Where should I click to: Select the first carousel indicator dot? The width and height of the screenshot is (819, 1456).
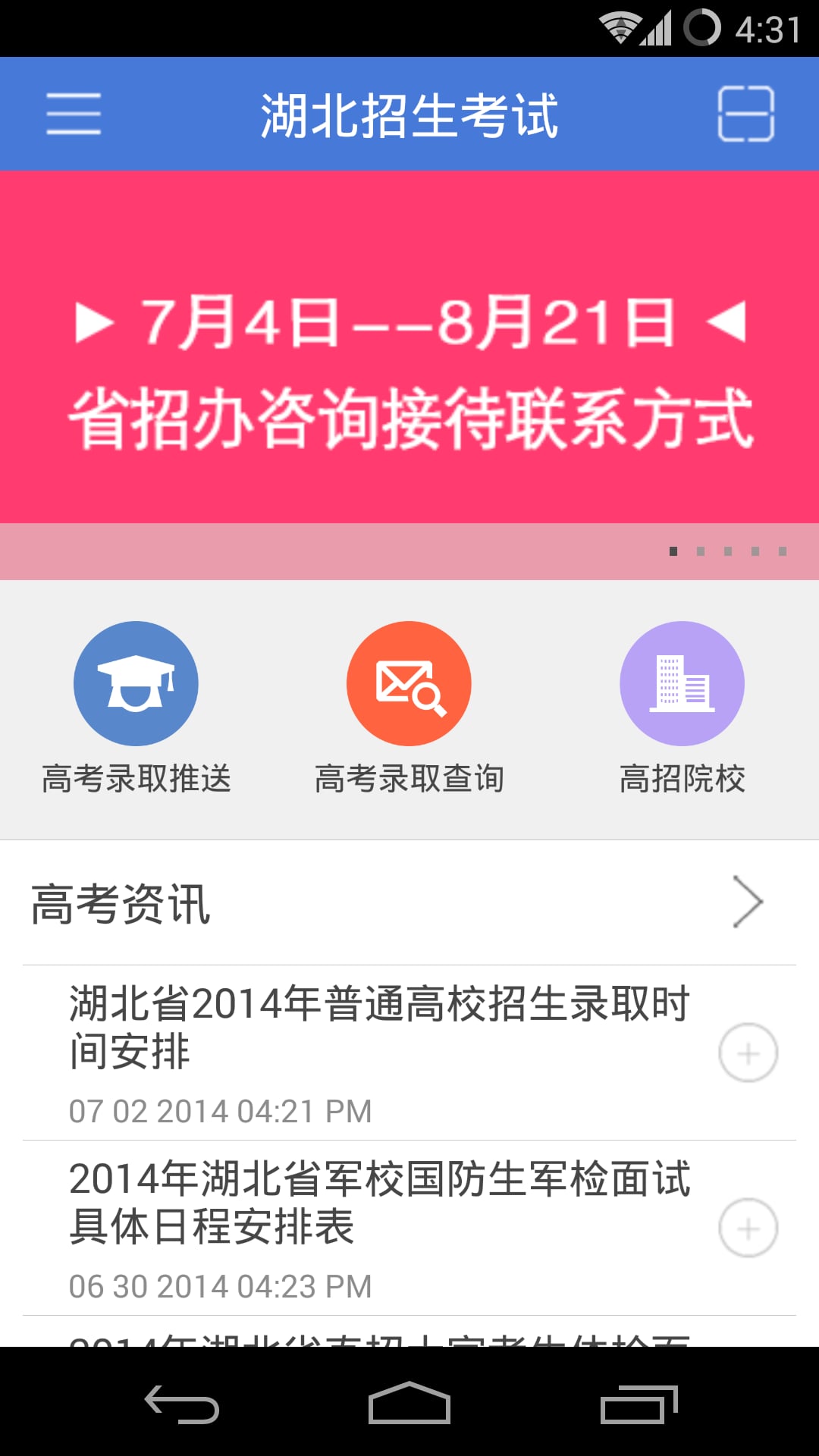pyautogui.click(x=673, y=551)
